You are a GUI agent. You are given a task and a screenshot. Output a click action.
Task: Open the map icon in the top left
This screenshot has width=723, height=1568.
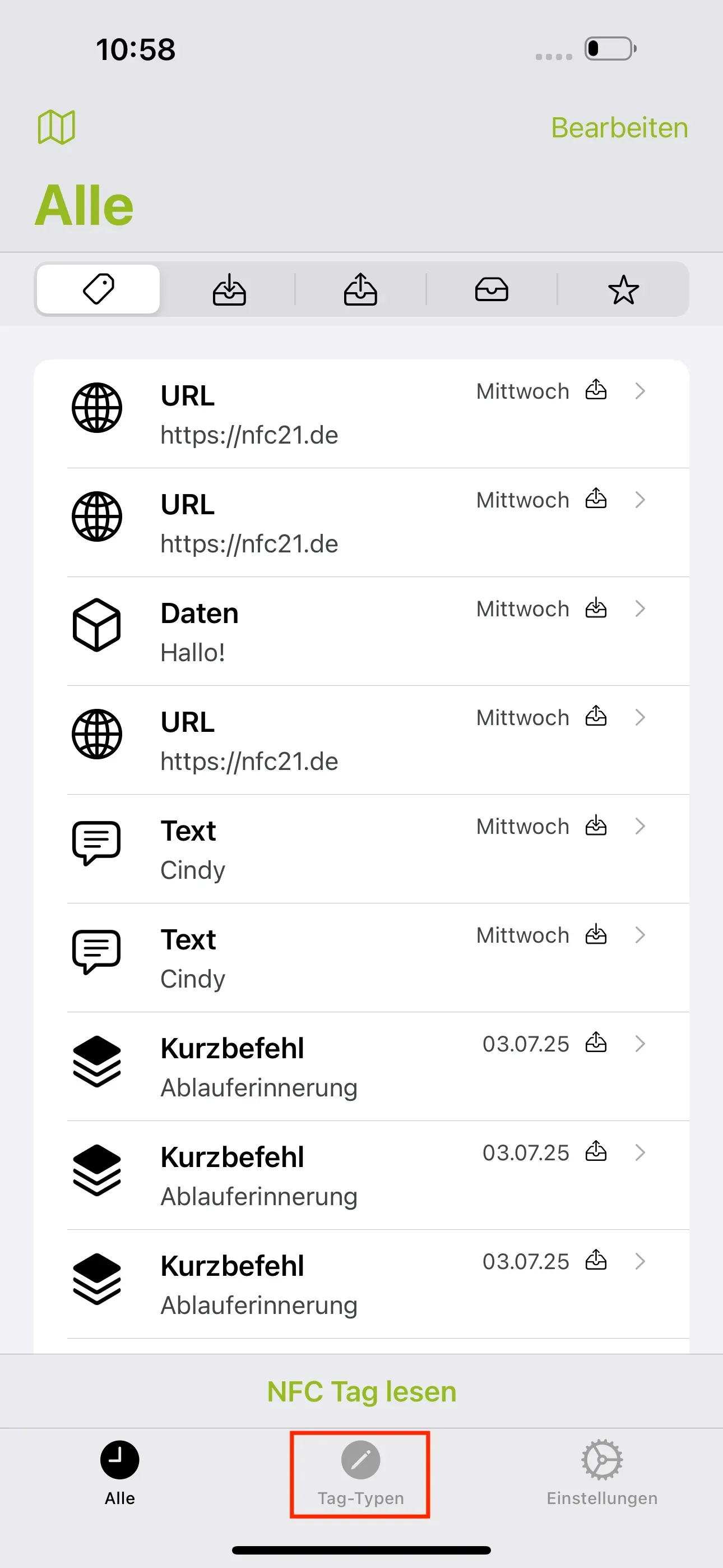point(57,127)
